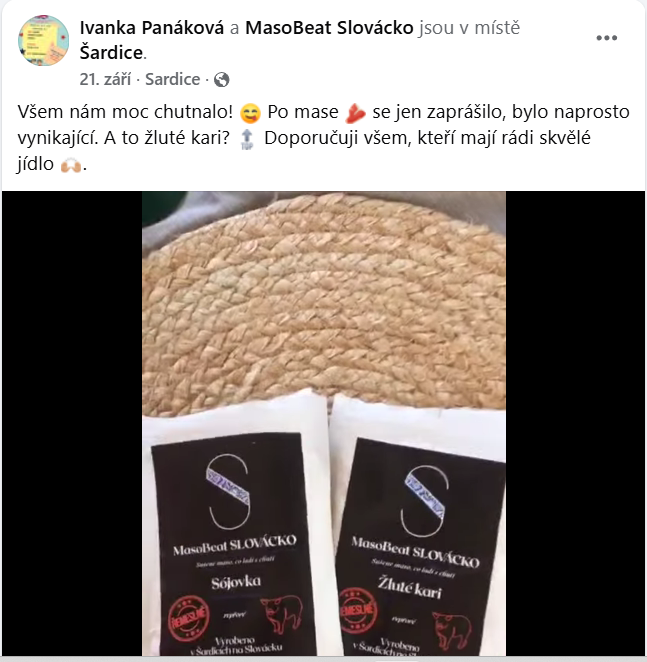Screen dimensions: 647x662
Task: Open the post's three-dot options menu
Action: [x=606, y=38]
